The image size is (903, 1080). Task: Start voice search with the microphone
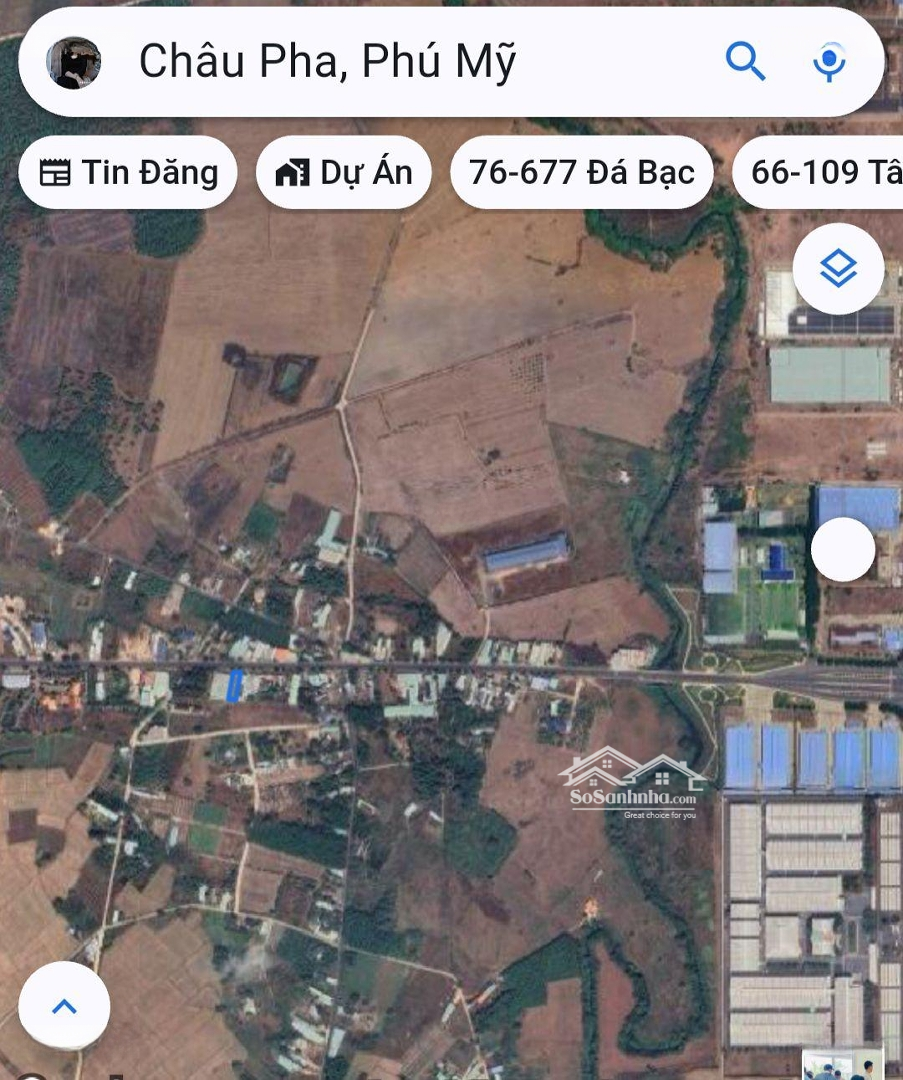(x=829, y=62)
